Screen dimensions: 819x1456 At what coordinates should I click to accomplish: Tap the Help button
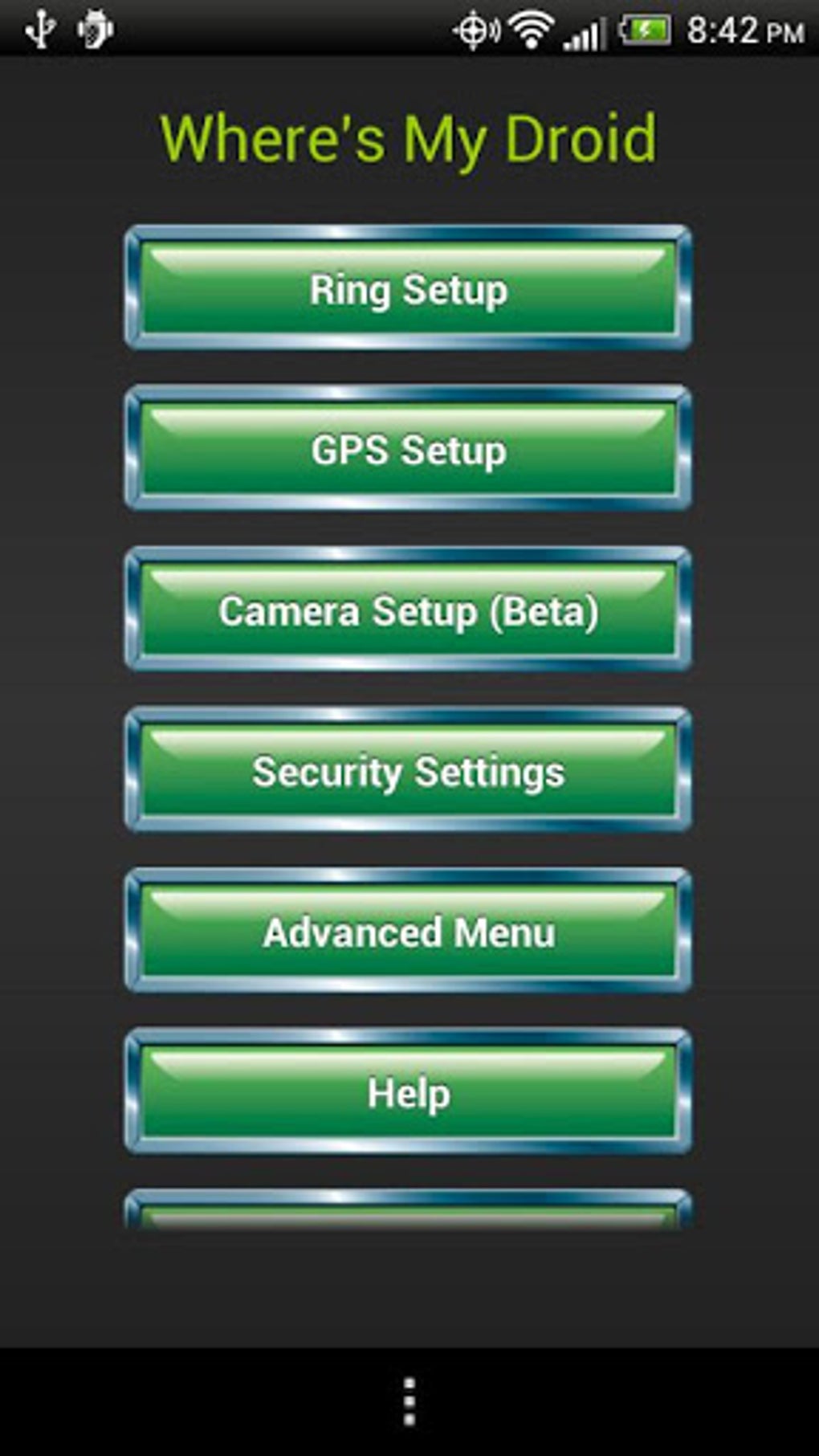[408, 1092]
